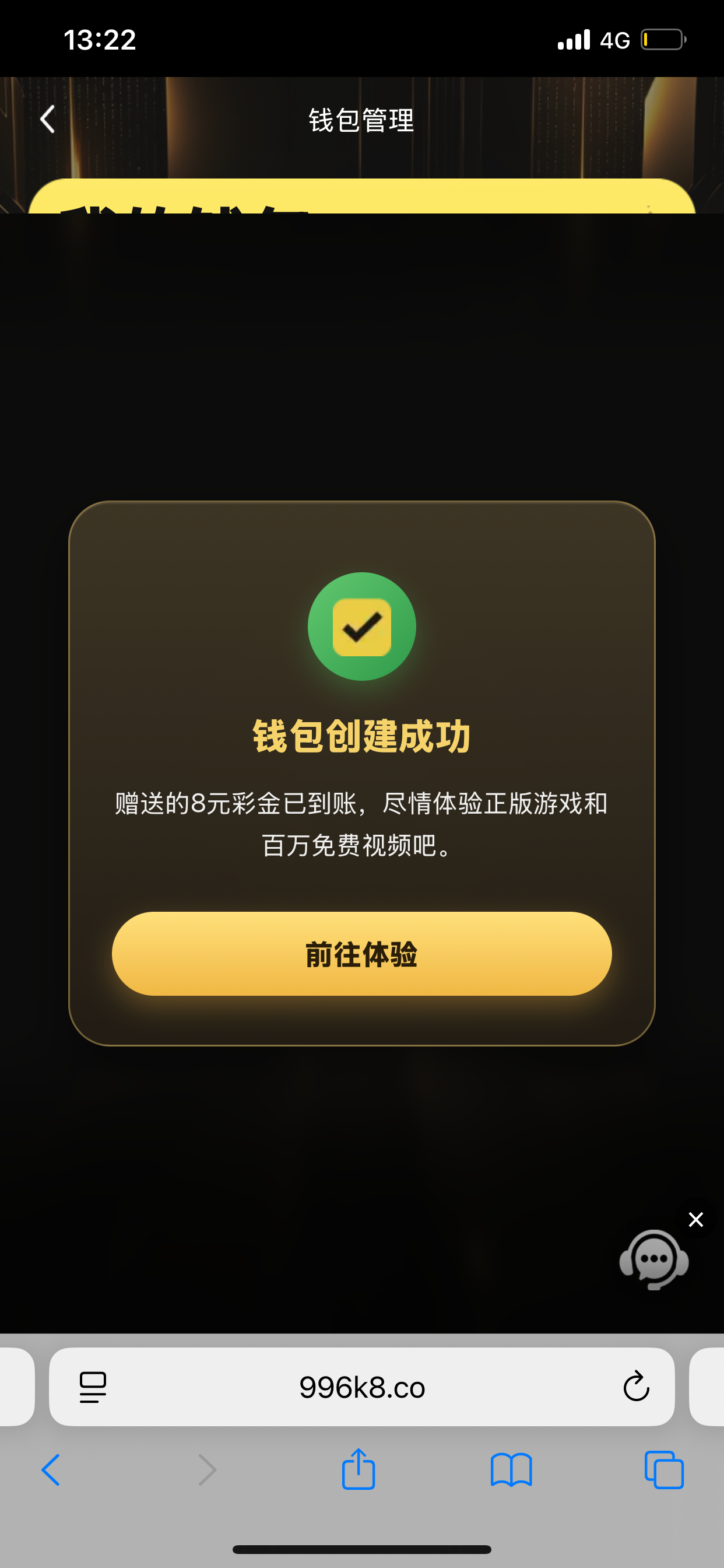Dismiss the floating customer service icon
This screenshot has width=724, height=1568.
click(x=695, y=1219)
